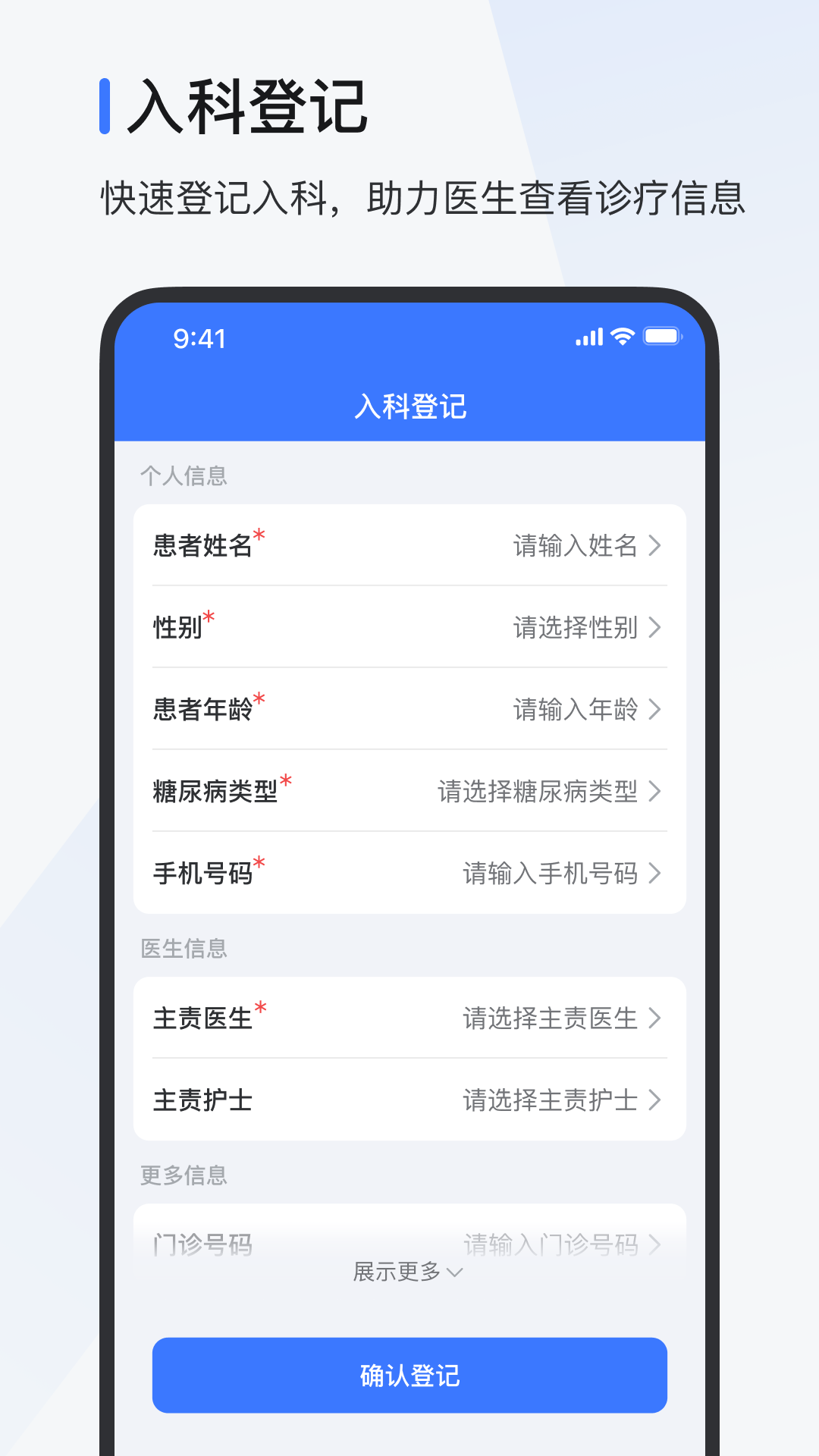Viewport: 819px width, 1456px height.
Task: Tap the arrow next to 性别
Action: 654,627
